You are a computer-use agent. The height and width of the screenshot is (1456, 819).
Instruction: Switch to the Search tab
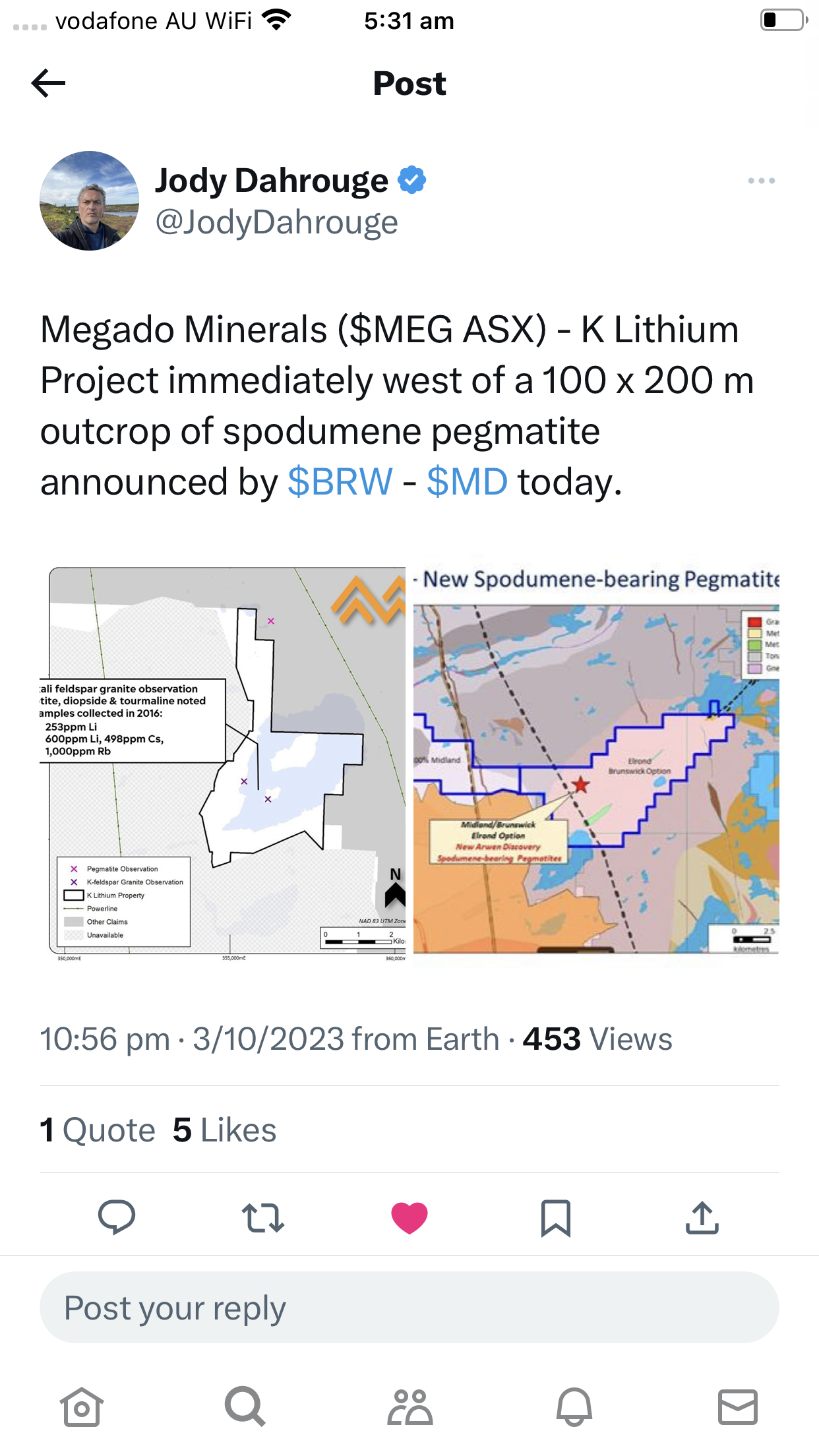245,1407
